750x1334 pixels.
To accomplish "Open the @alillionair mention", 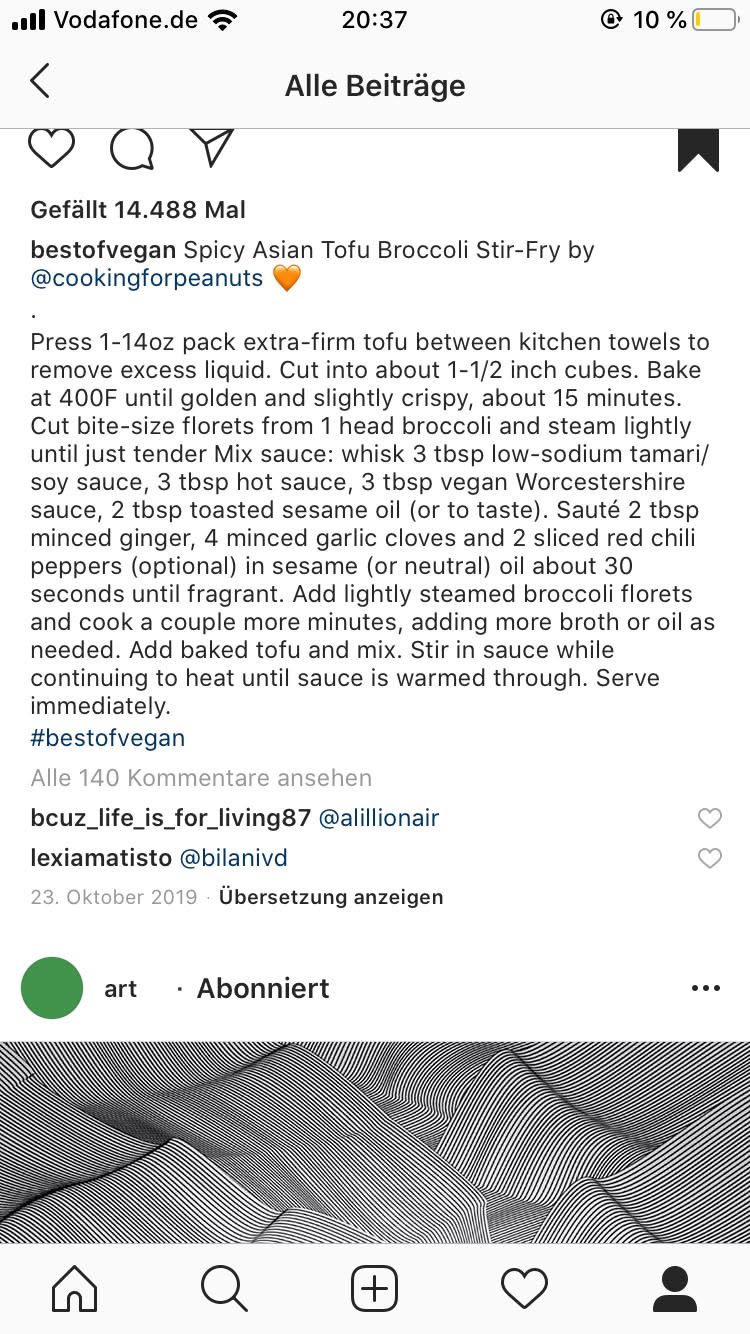I will 379,818.
